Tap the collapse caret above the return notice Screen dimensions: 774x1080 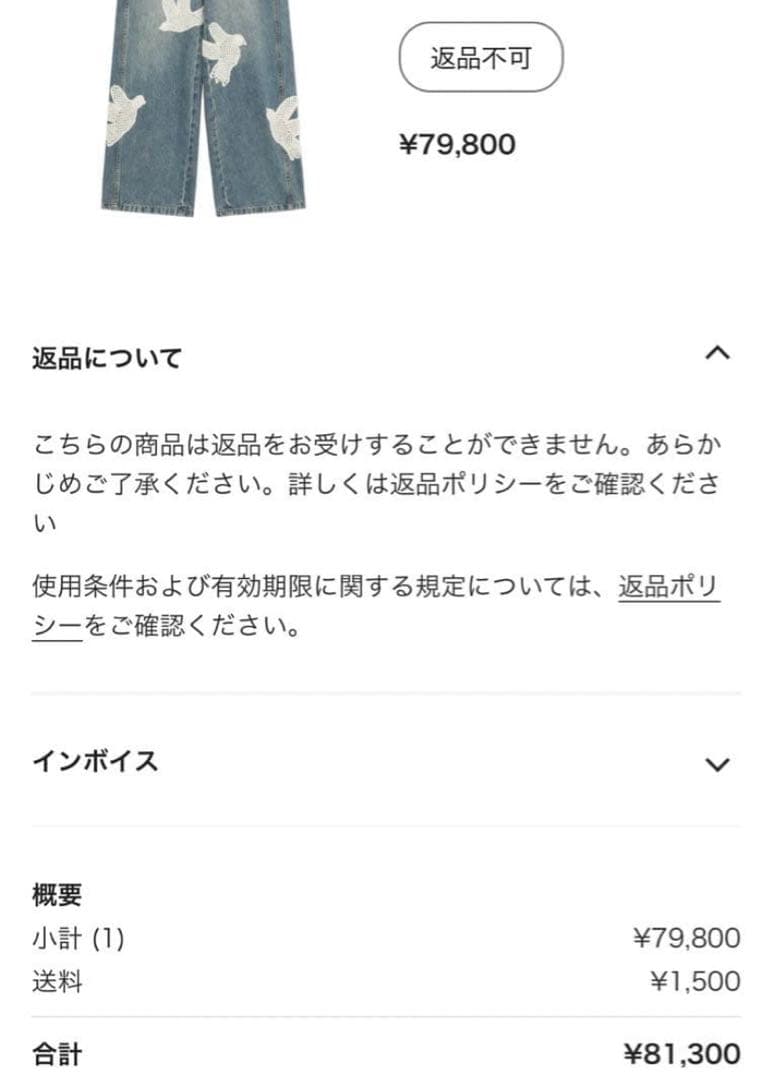coord(718,352)
